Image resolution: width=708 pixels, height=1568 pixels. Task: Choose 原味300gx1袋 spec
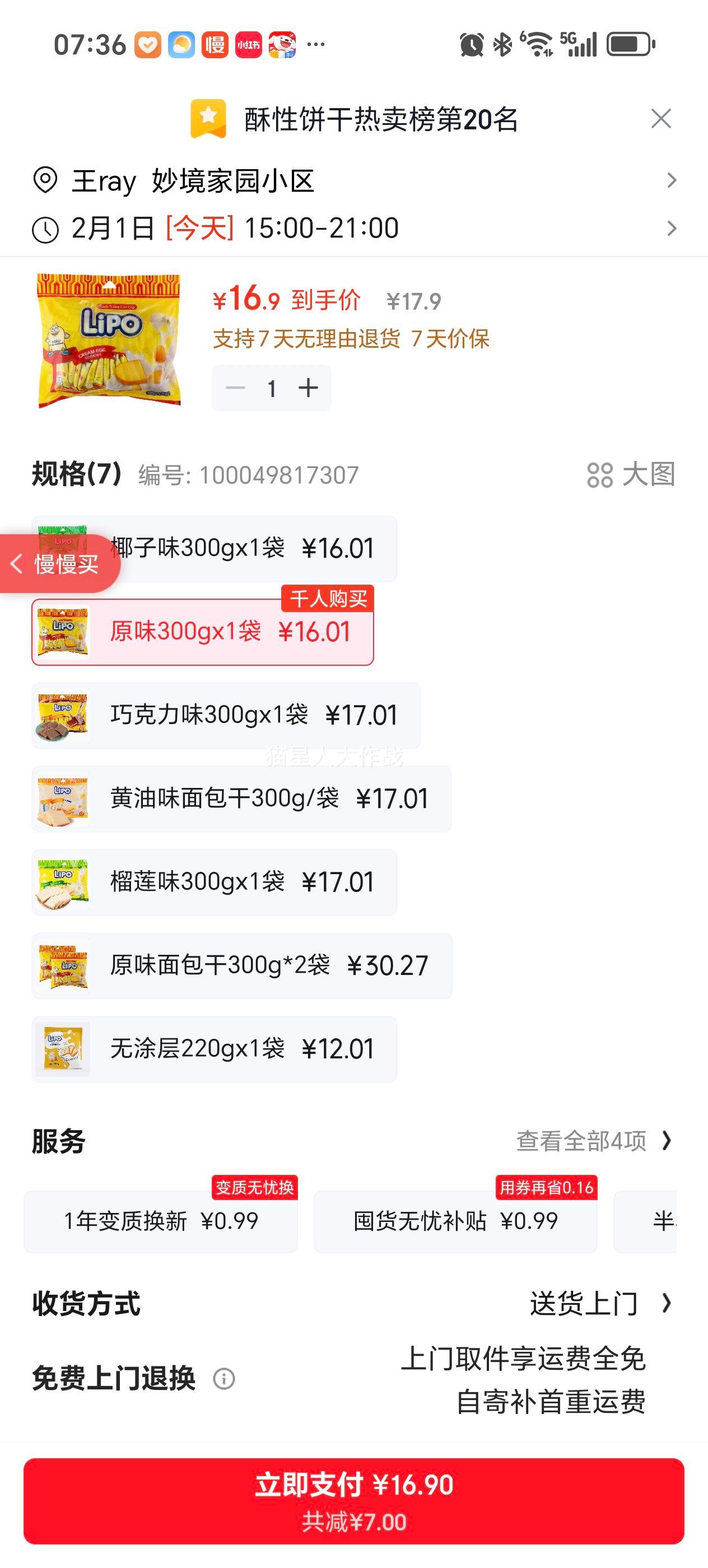tap(203, 632)
